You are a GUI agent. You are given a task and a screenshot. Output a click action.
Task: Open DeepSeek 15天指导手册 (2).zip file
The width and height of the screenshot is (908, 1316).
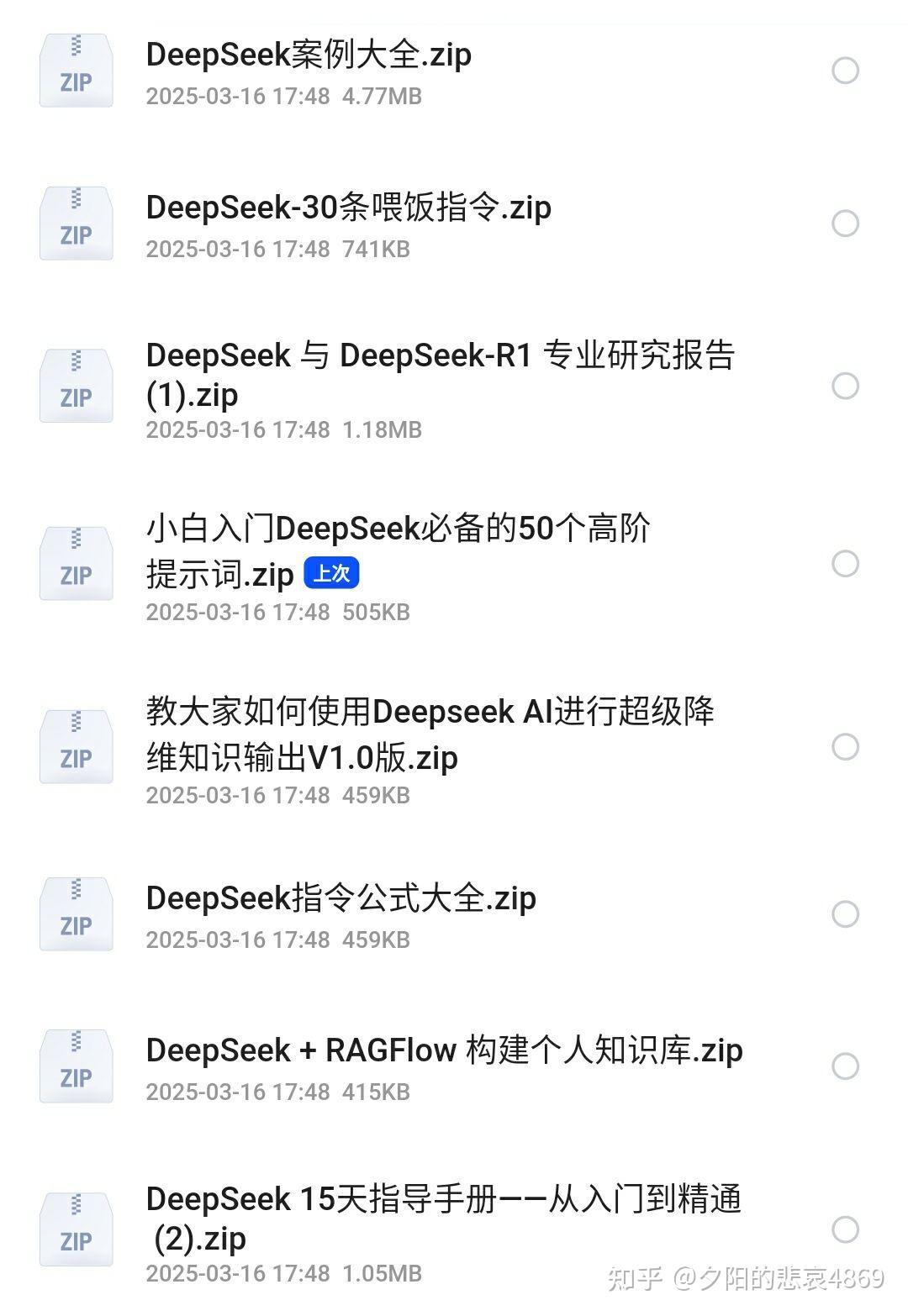click(x=443, y=1218)
